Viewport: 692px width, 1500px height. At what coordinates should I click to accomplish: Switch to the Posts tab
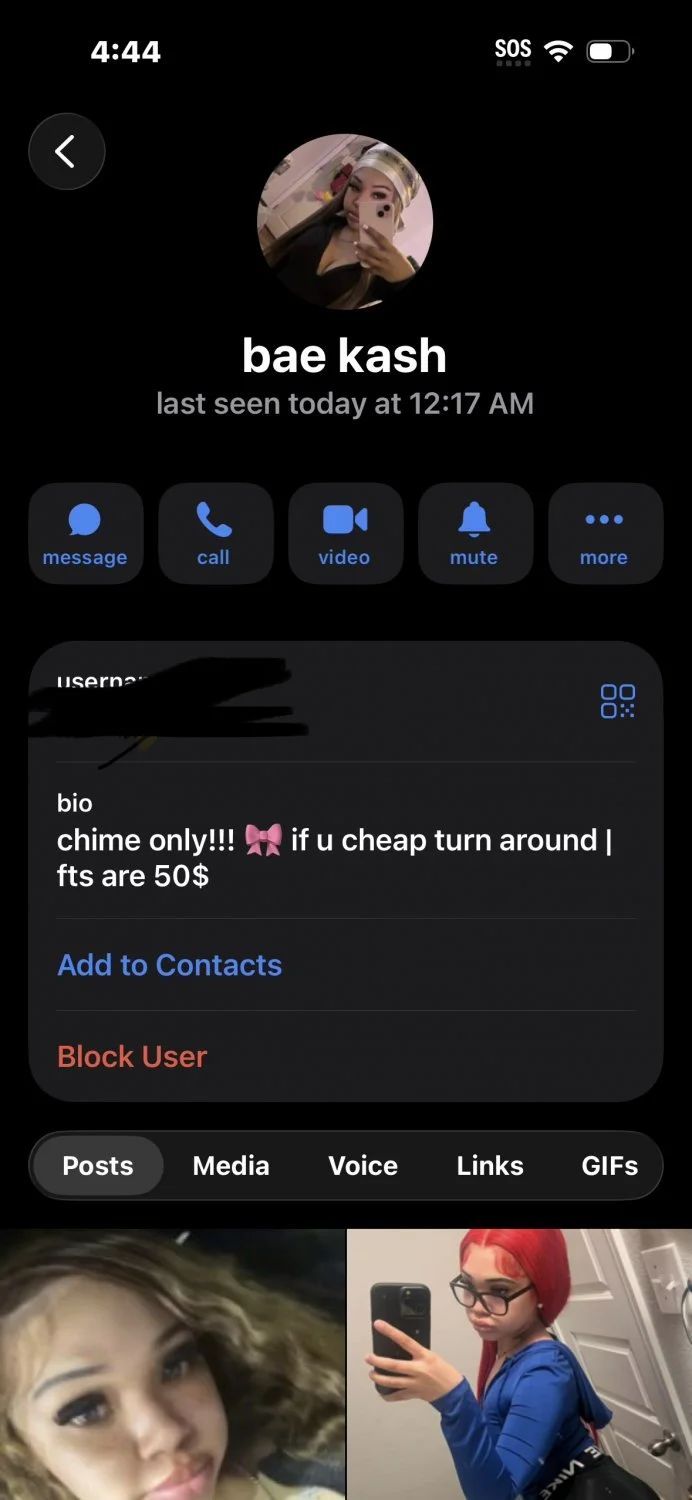(x=98, y=1166)
